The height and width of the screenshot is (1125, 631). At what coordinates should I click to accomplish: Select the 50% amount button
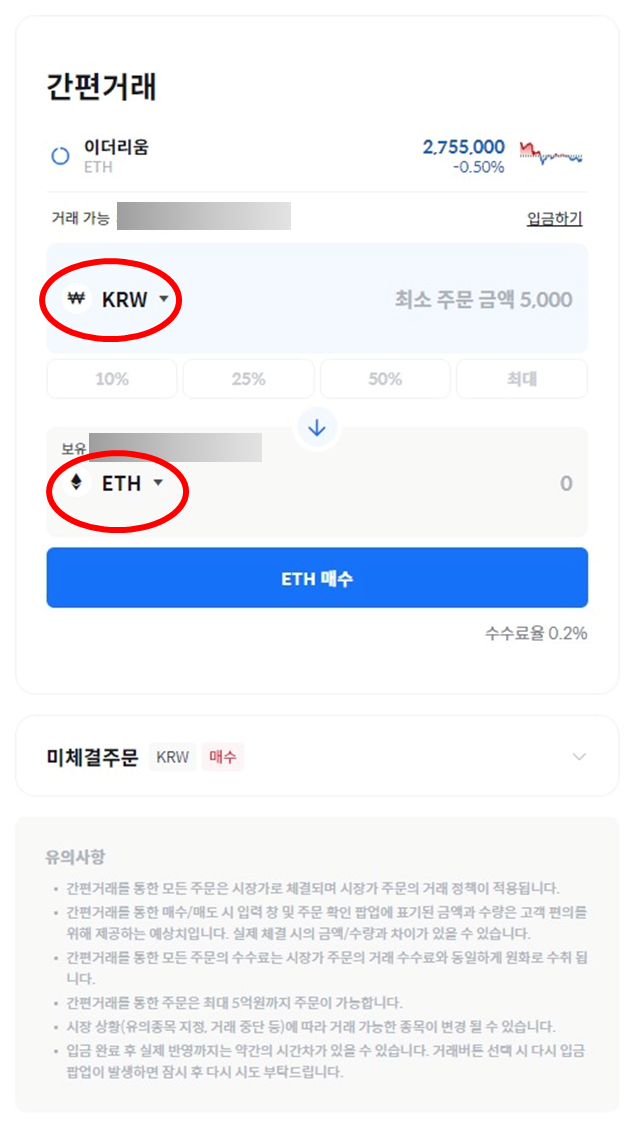385,379
